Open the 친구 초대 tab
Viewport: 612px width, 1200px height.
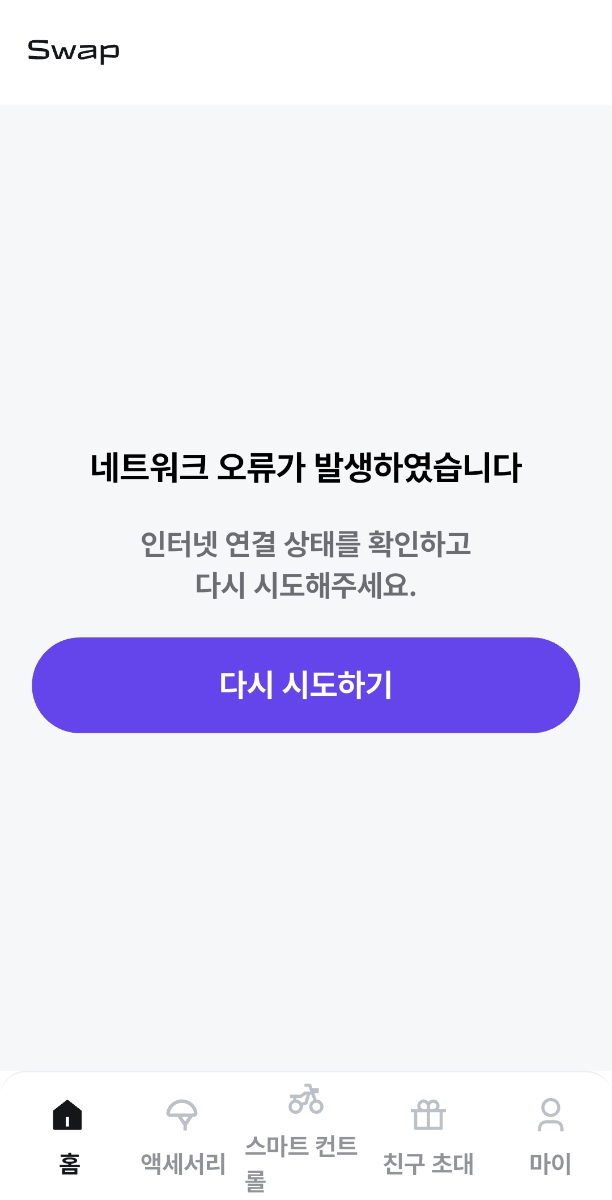[428, 1135]
